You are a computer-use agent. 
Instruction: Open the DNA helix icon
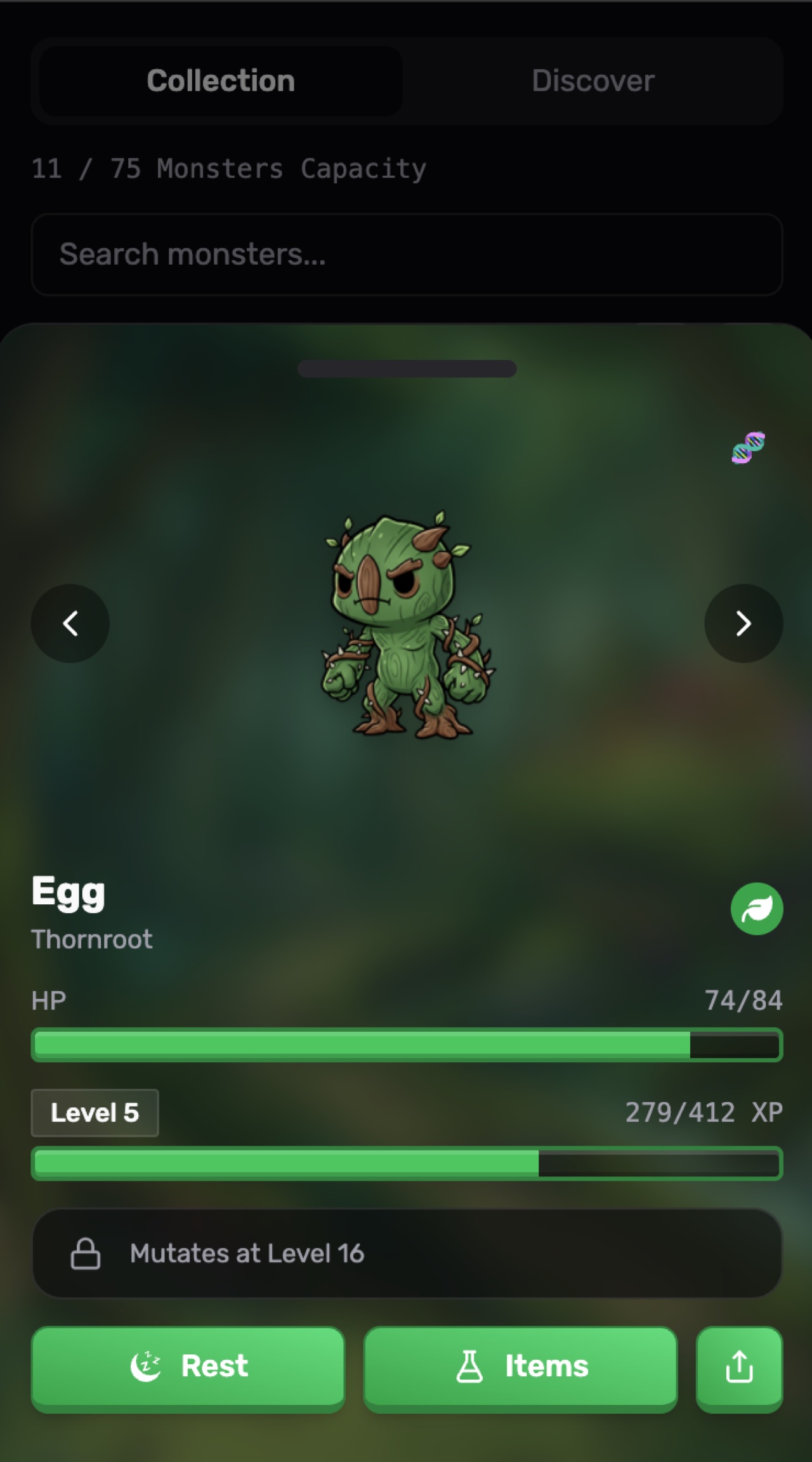pyautogui.click(x=749, y=448)
